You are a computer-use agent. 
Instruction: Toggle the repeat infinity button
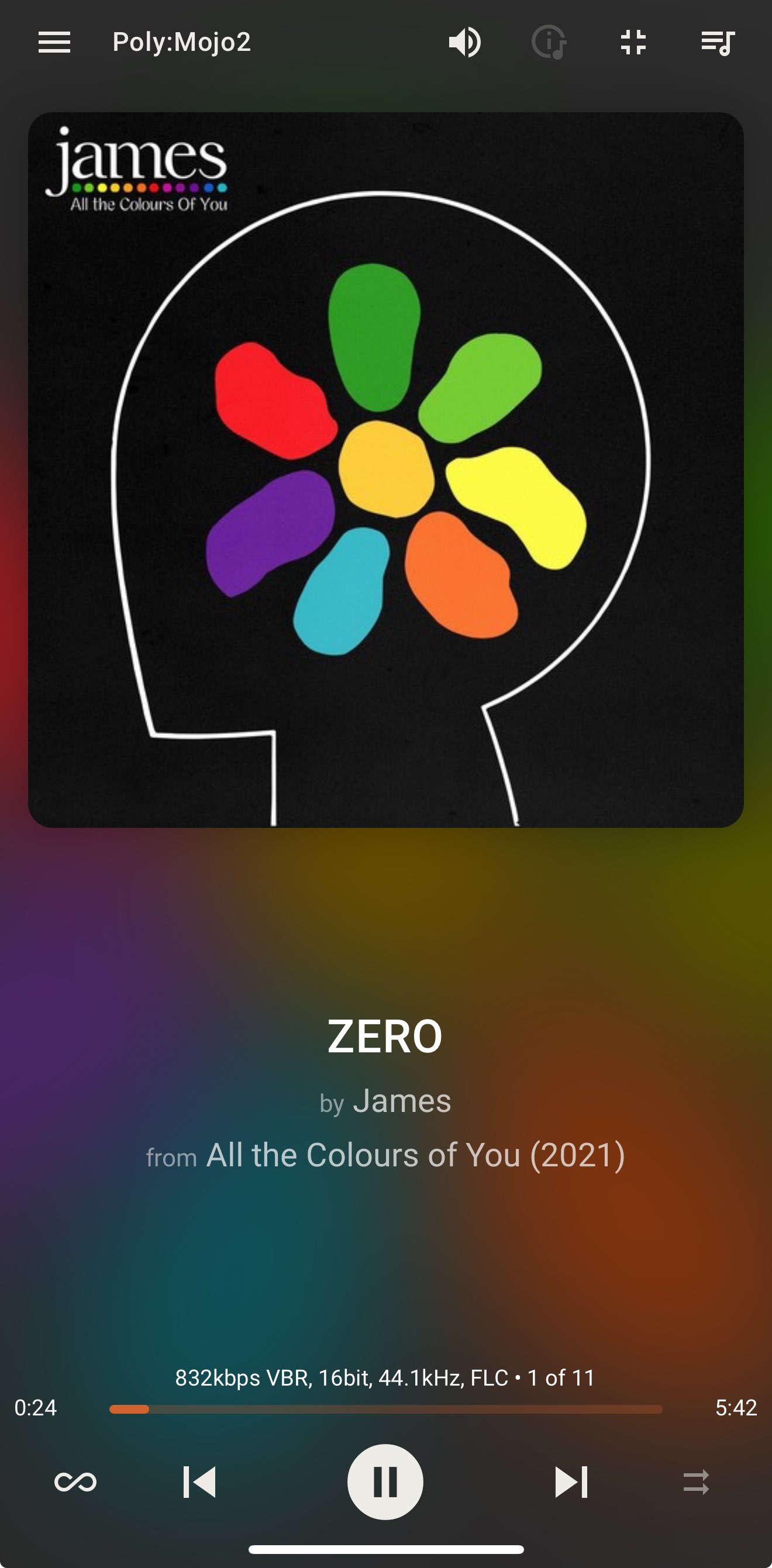(x=75, y=1481)
